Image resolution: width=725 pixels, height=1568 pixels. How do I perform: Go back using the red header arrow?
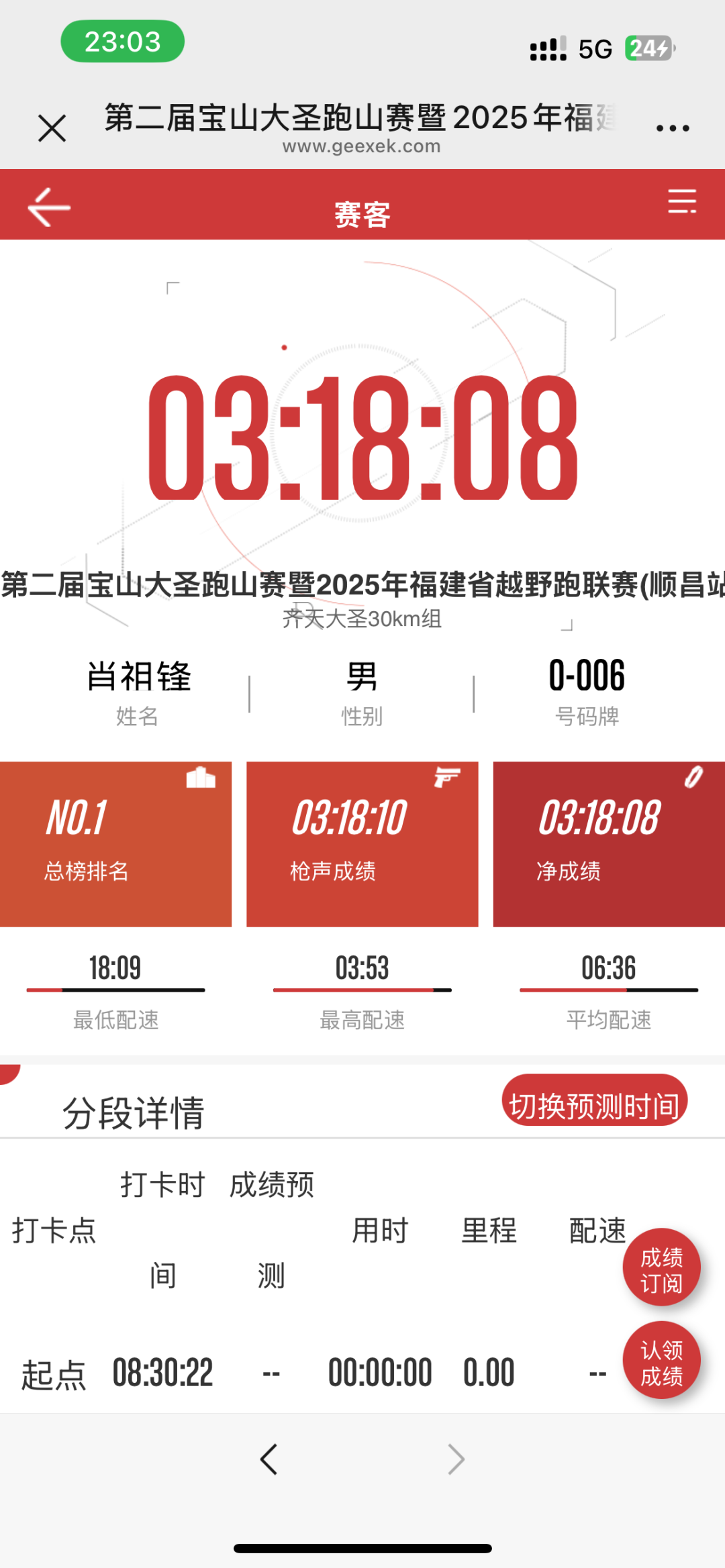coord(49,207)
